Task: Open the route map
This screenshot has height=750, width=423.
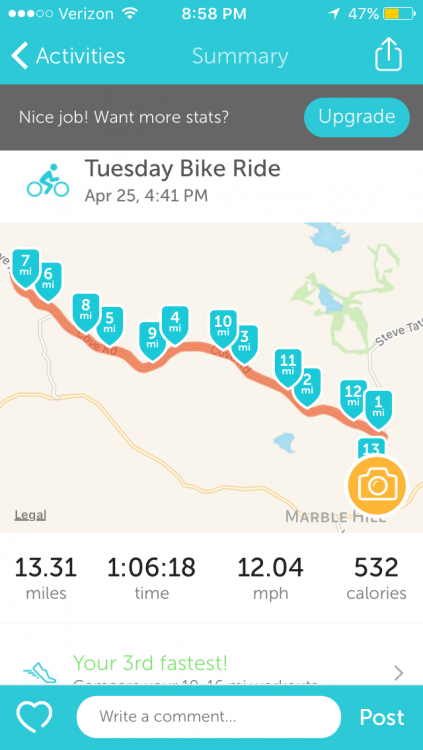Action: click(x=212, y=377)
